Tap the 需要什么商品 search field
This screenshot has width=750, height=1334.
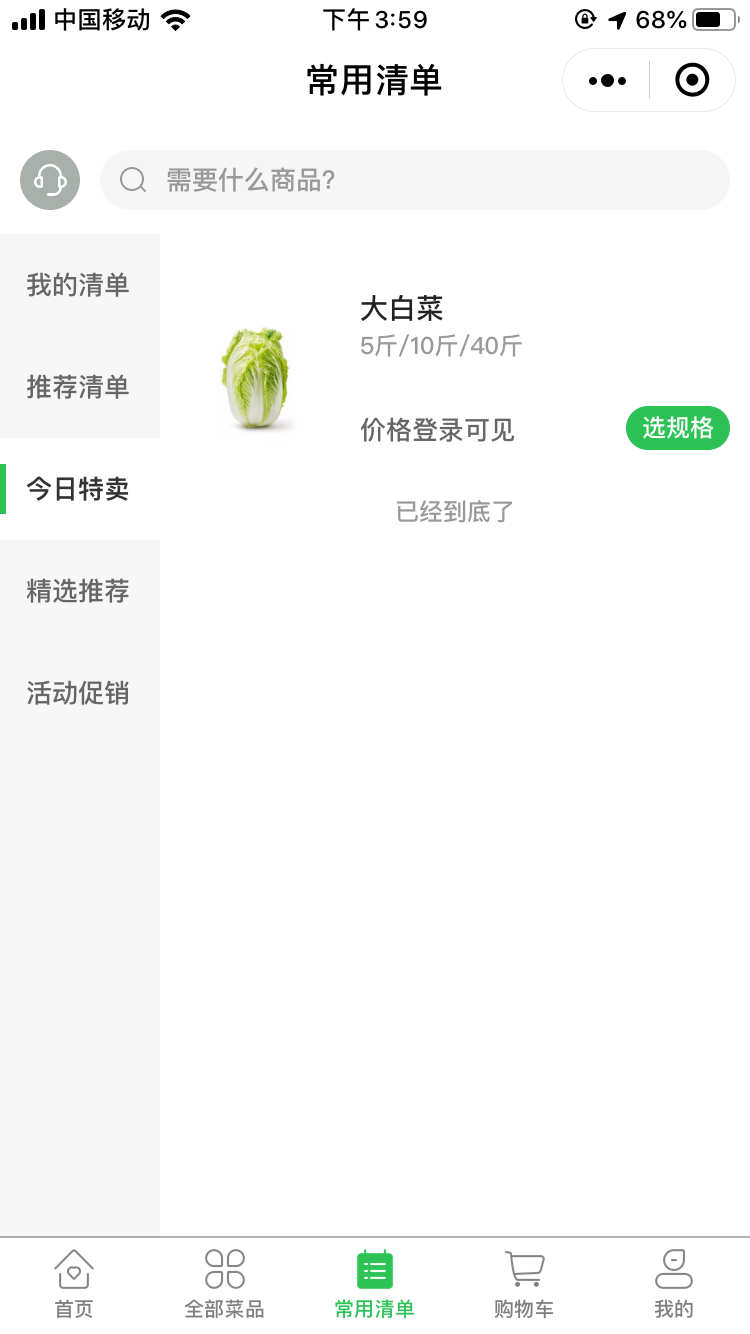point(414,180)
